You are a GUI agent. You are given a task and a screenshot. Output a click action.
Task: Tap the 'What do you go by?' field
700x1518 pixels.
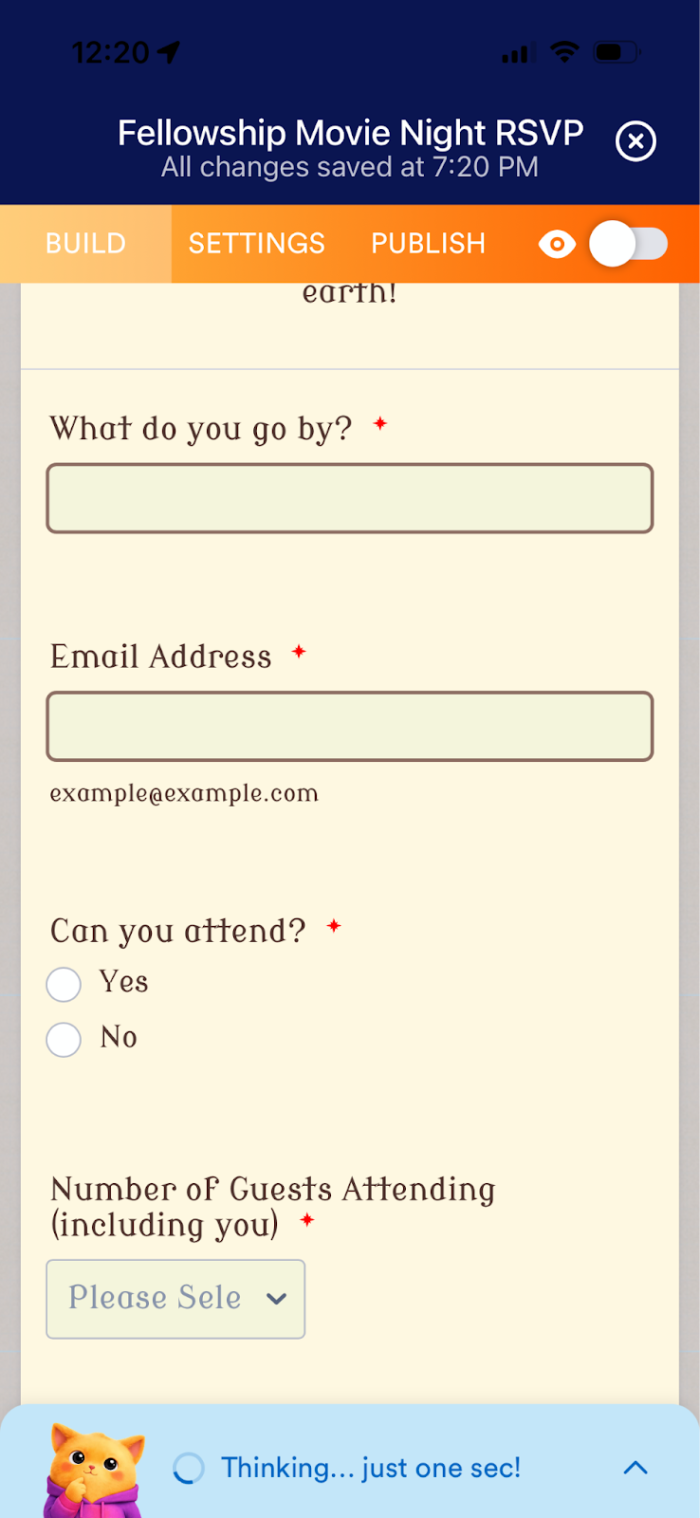click(350, 498)
